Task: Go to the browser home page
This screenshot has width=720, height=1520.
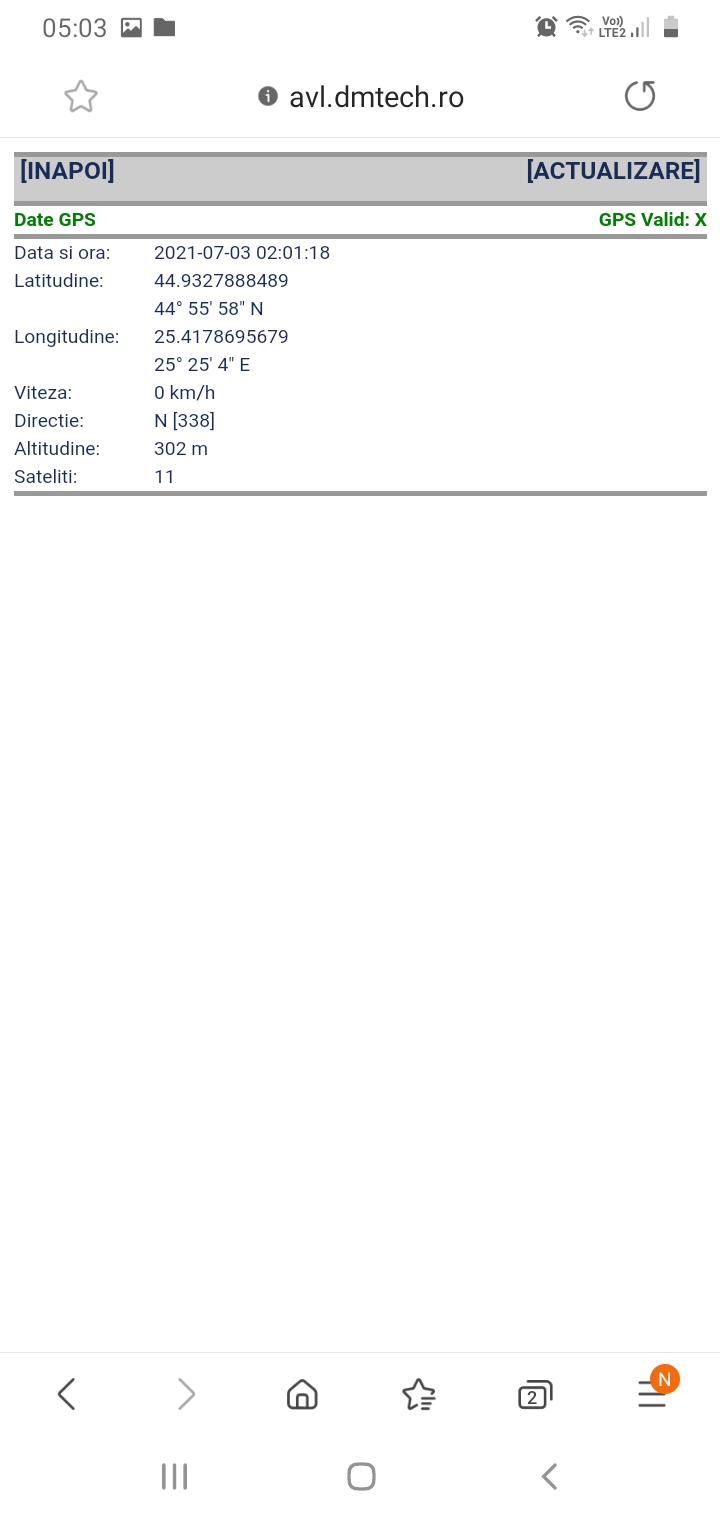Action: tap(302, 1394)
